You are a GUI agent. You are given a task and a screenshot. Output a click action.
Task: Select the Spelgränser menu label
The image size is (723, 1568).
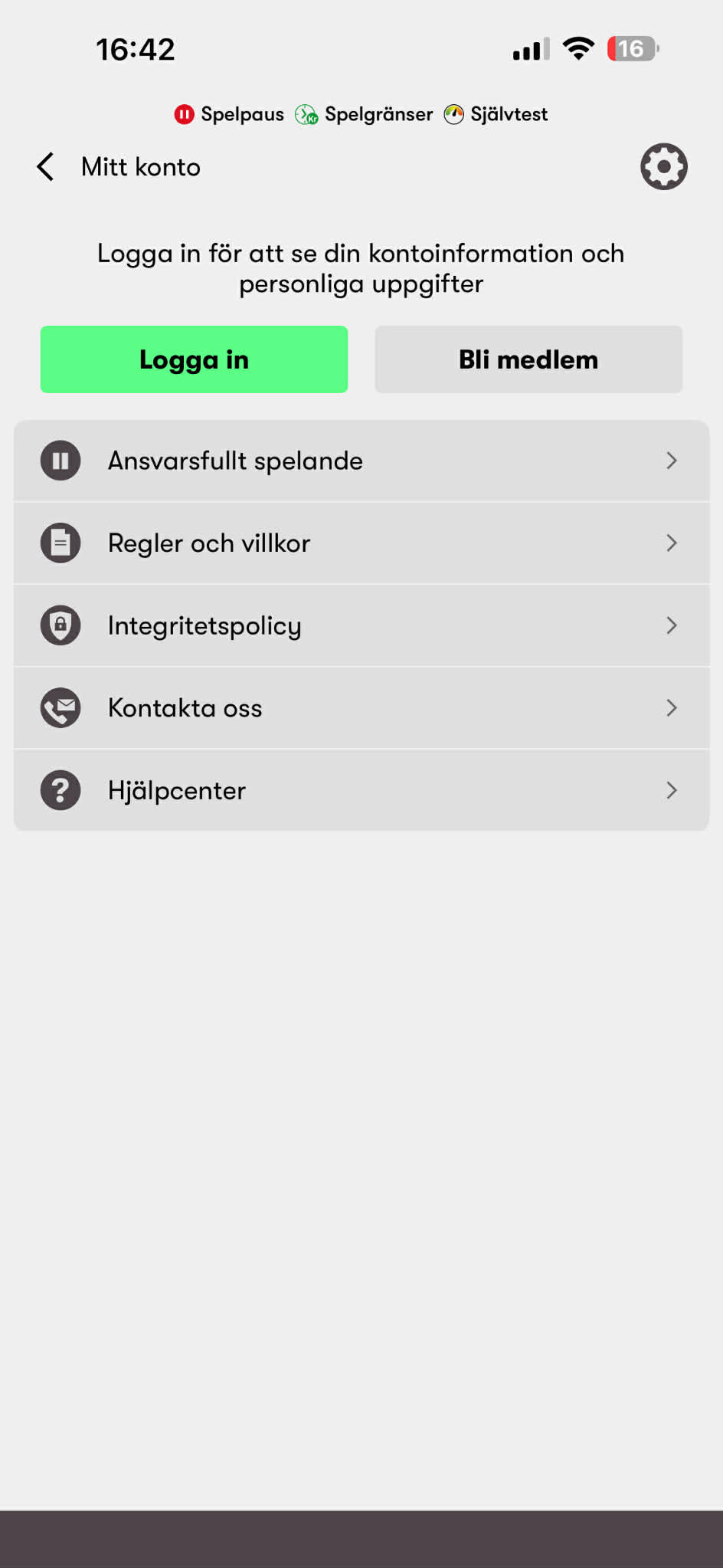pos(378,113)
